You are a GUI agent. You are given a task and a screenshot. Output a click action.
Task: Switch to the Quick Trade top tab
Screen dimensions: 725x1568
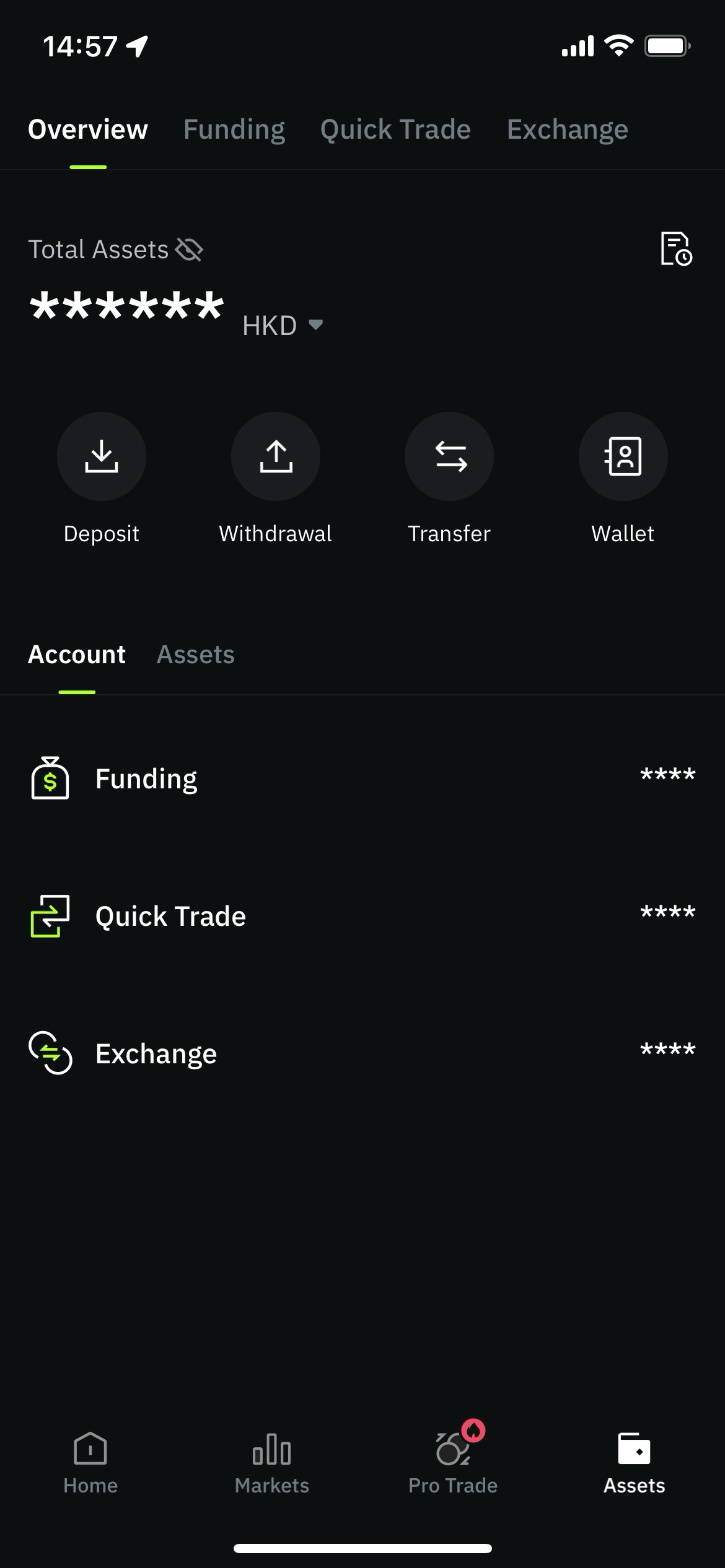point(395,129)
